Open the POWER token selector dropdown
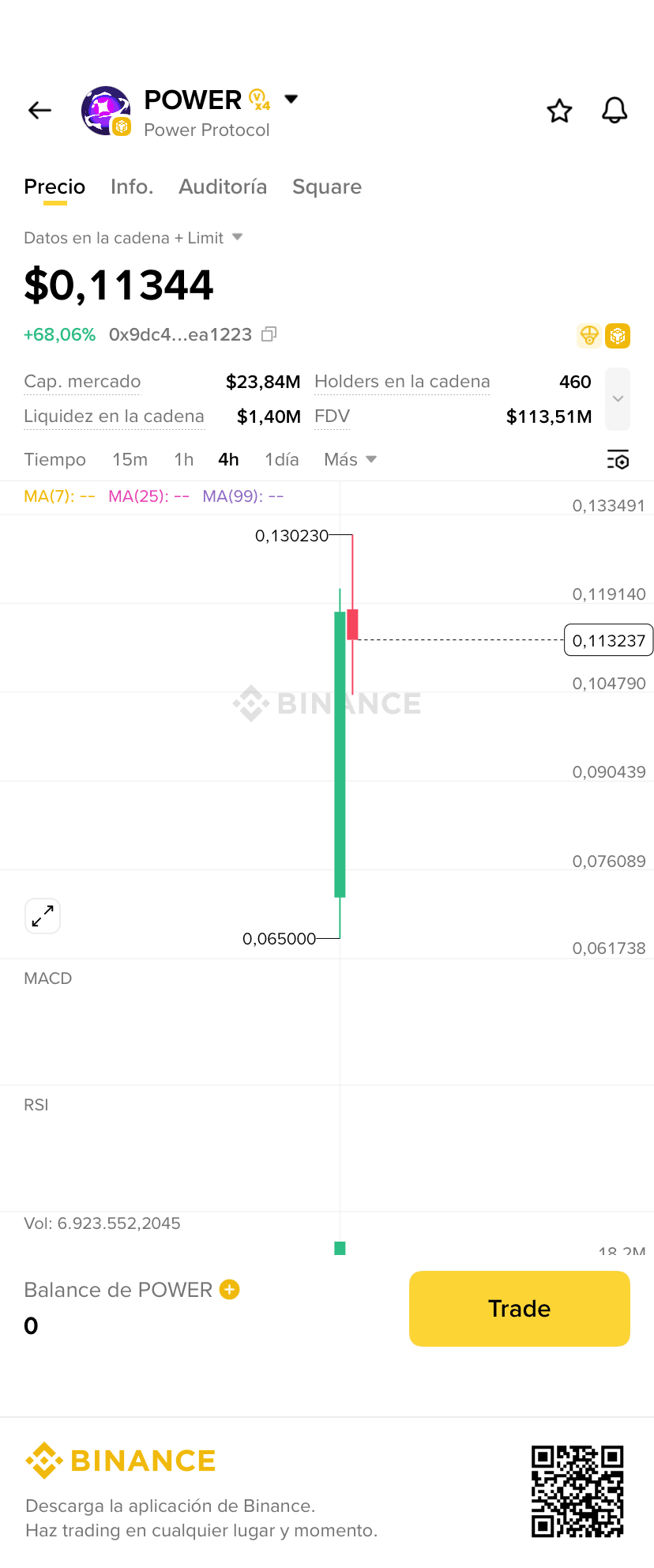This screenshot has height=1568, width=654. (291, 99)
